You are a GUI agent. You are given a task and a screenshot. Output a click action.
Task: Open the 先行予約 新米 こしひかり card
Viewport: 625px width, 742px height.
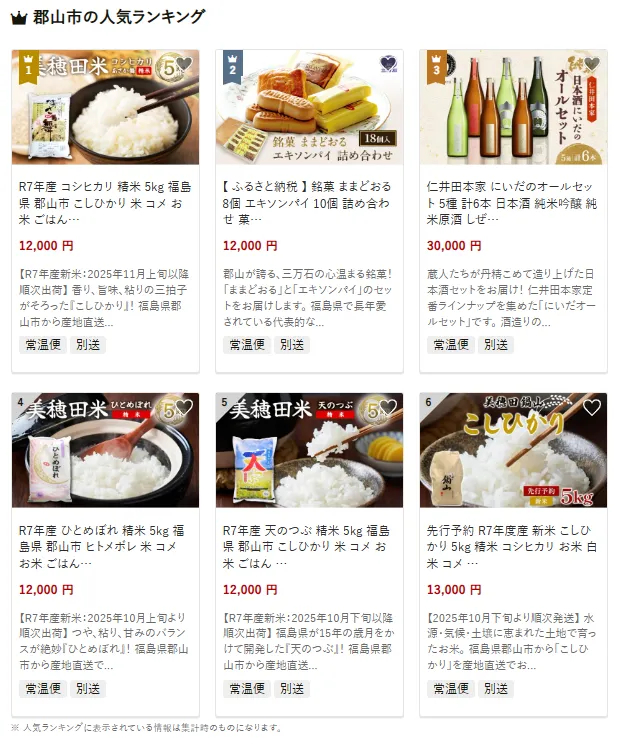point(513,545)
